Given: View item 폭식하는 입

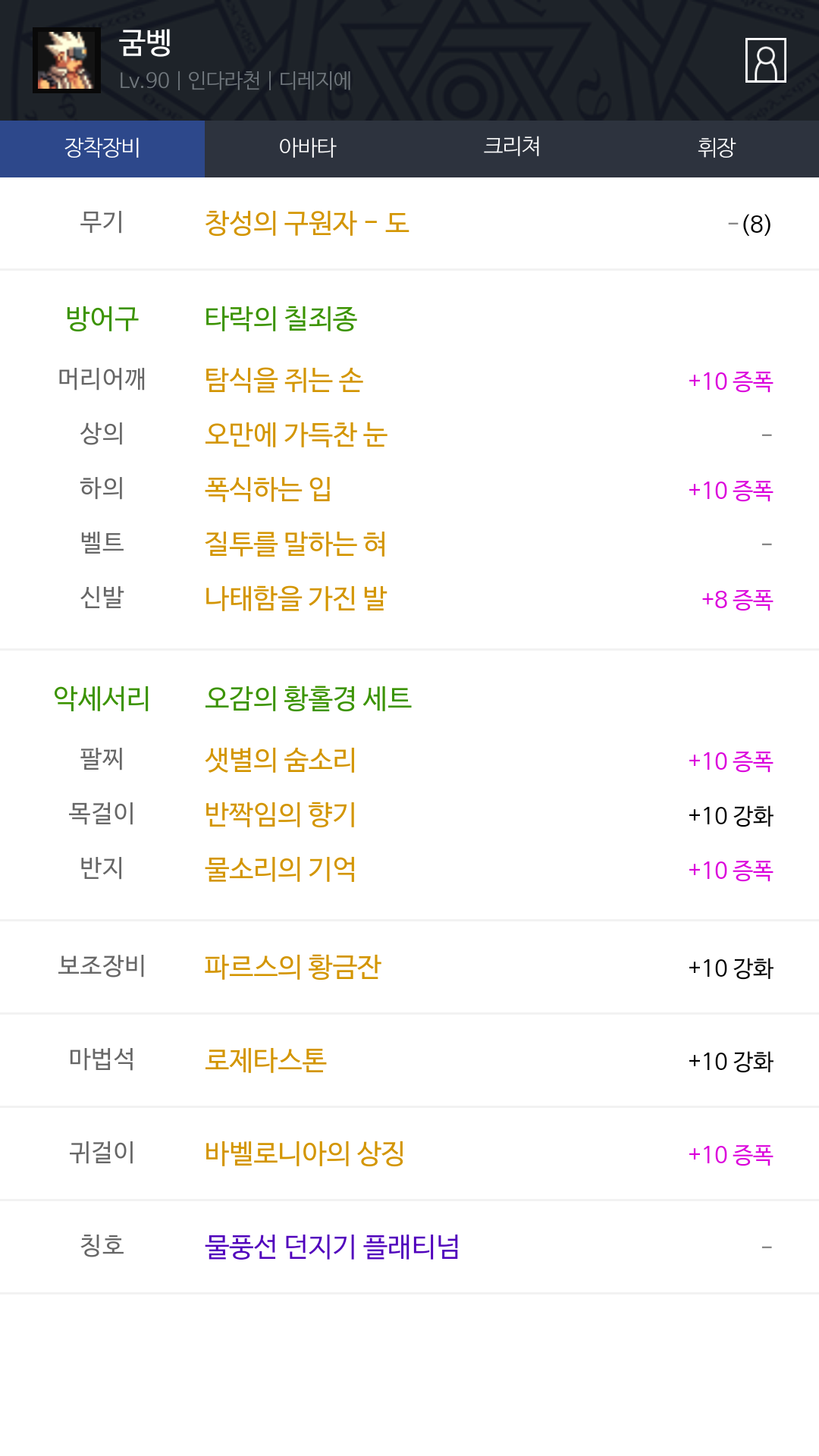Looking at the screenshot, I should [x=268, y=489].
